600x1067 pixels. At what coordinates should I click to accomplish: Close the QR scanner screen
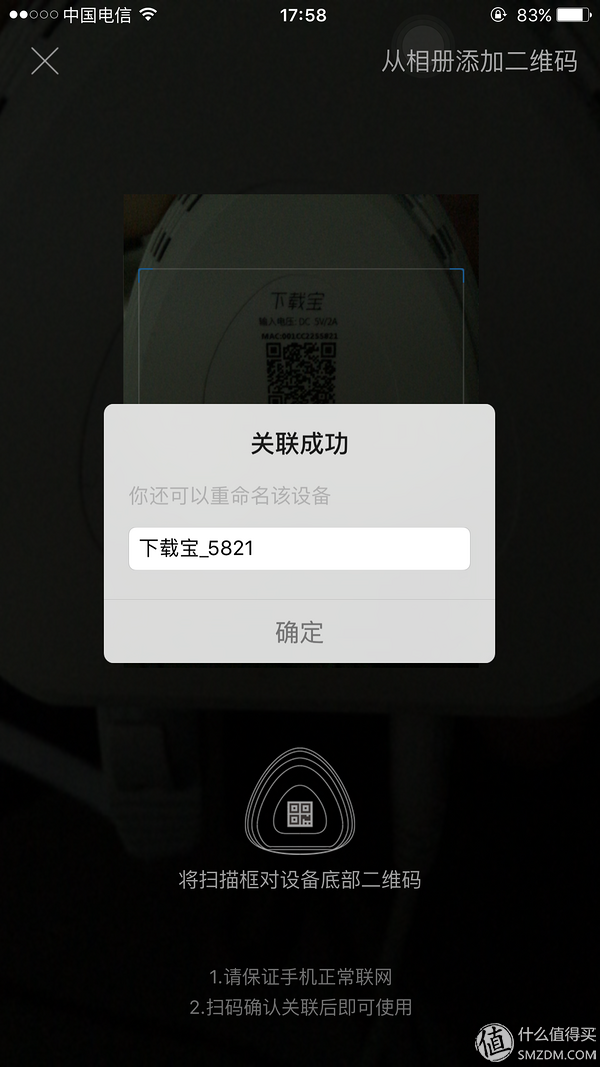45,61
